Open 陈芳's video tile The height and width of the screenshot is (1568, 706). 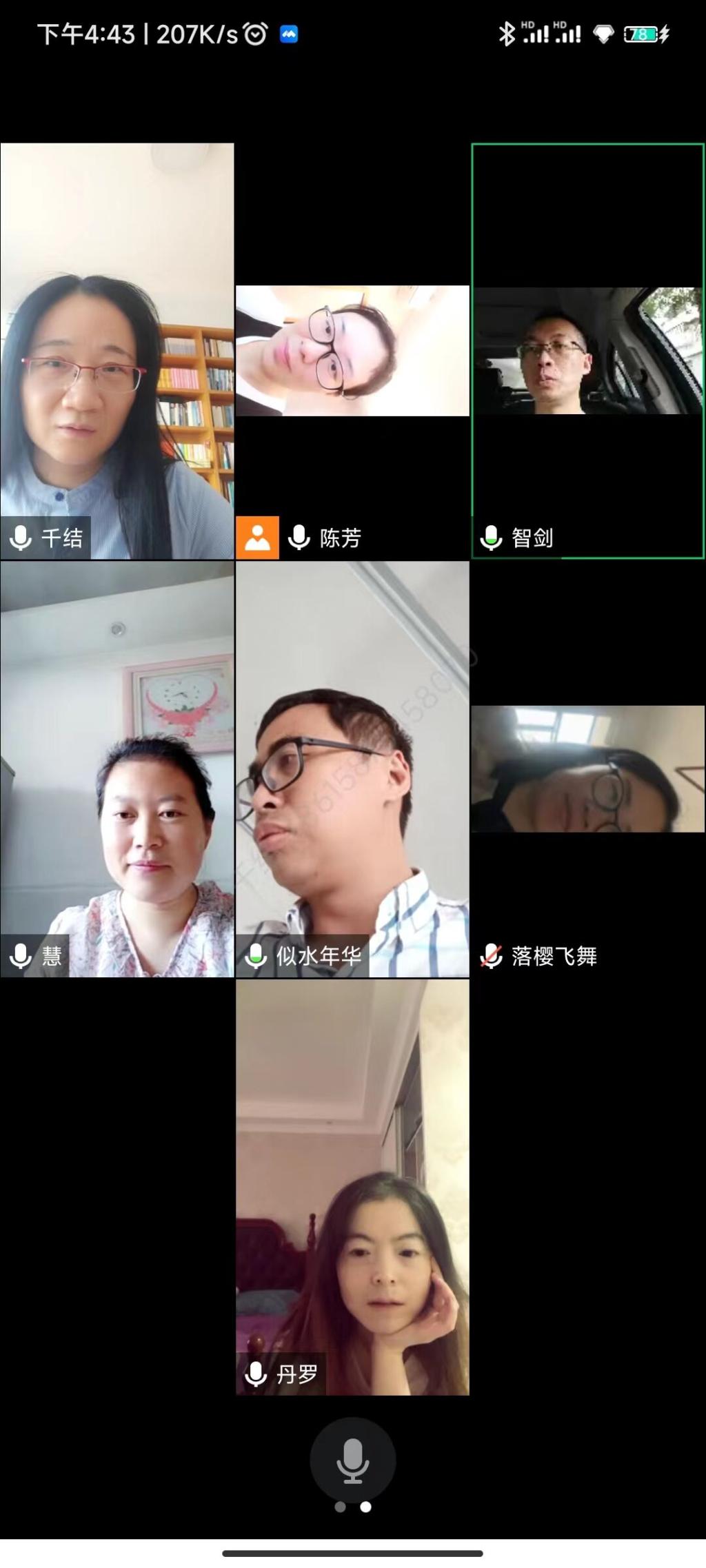point(352,350)
